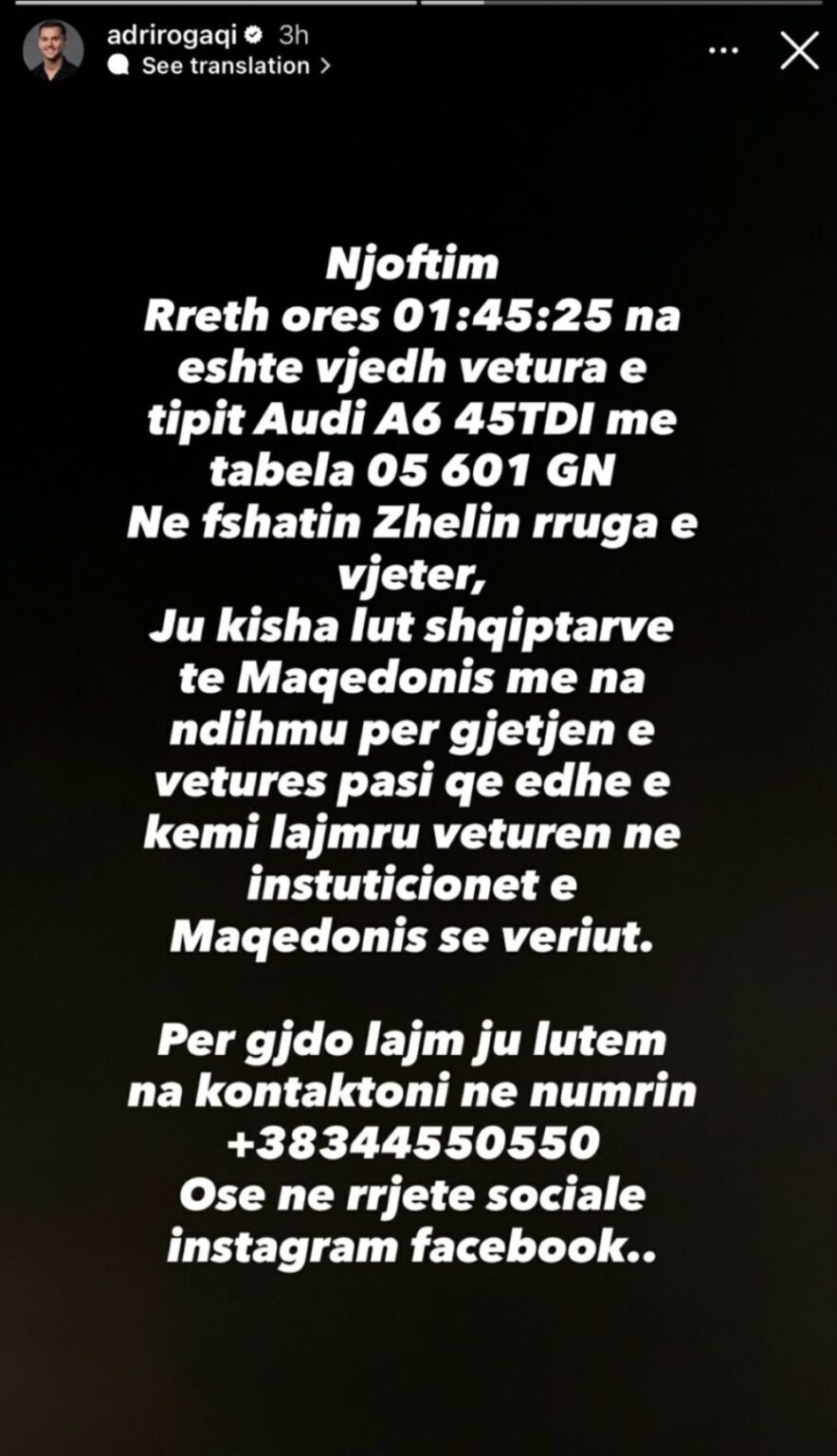The image size is (837, 1456).
Task: Tap See translation
Action: [x=226, y=65]
